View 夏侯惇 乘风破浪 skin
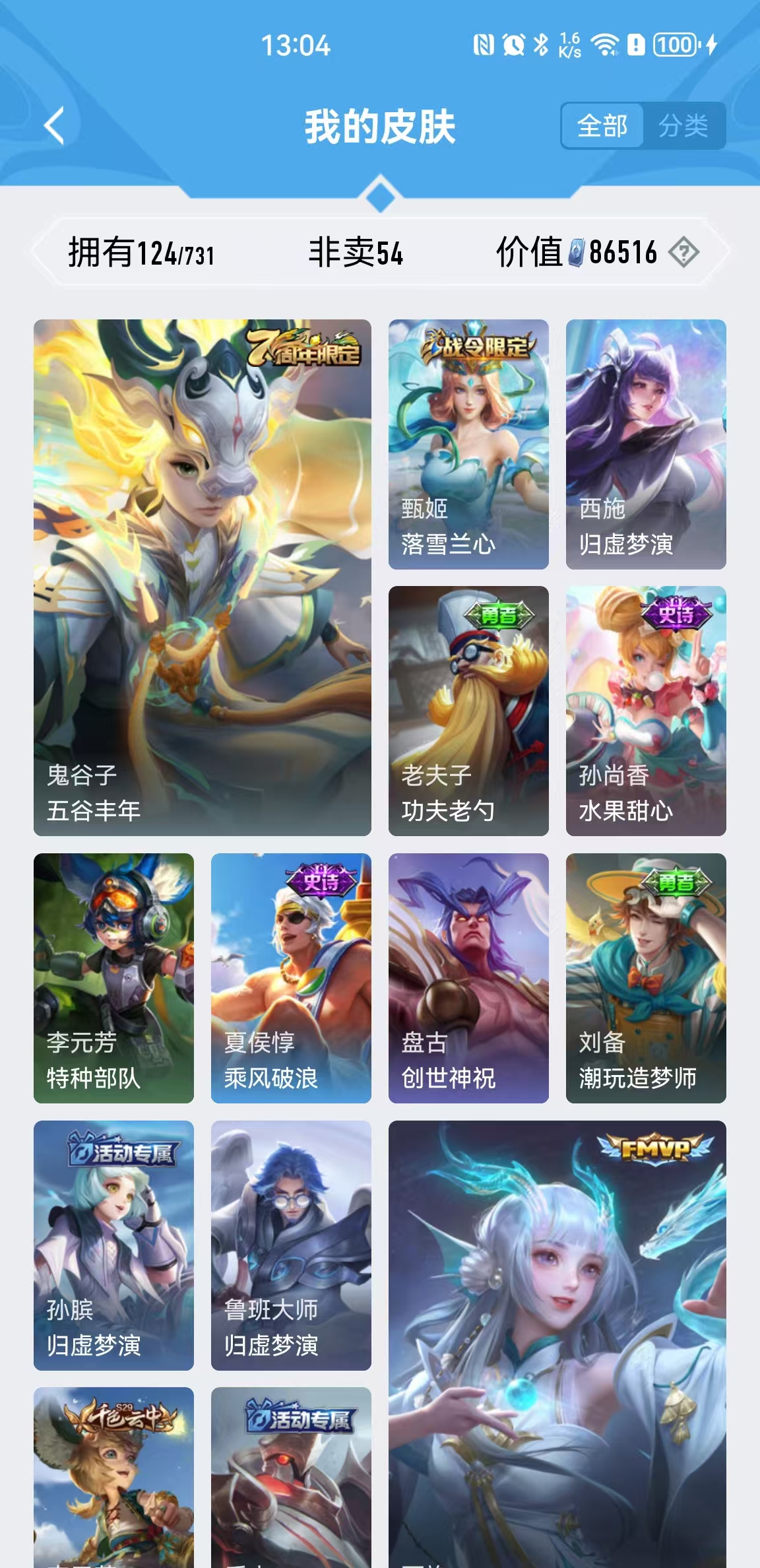The width and height of the screenshot is (760, 1568). [291, 978]
